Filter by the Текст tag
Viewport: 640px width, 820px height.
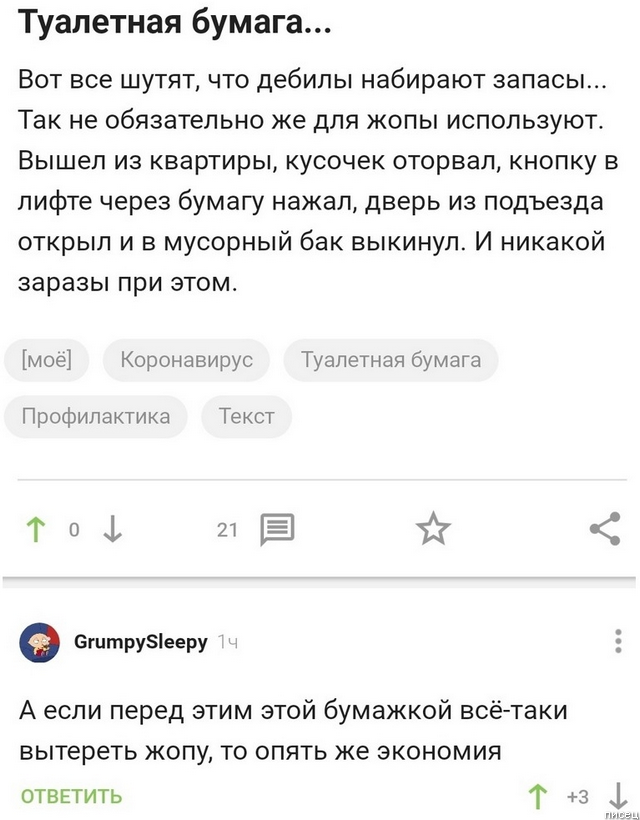pyautogui.click(x=246, y=416)
